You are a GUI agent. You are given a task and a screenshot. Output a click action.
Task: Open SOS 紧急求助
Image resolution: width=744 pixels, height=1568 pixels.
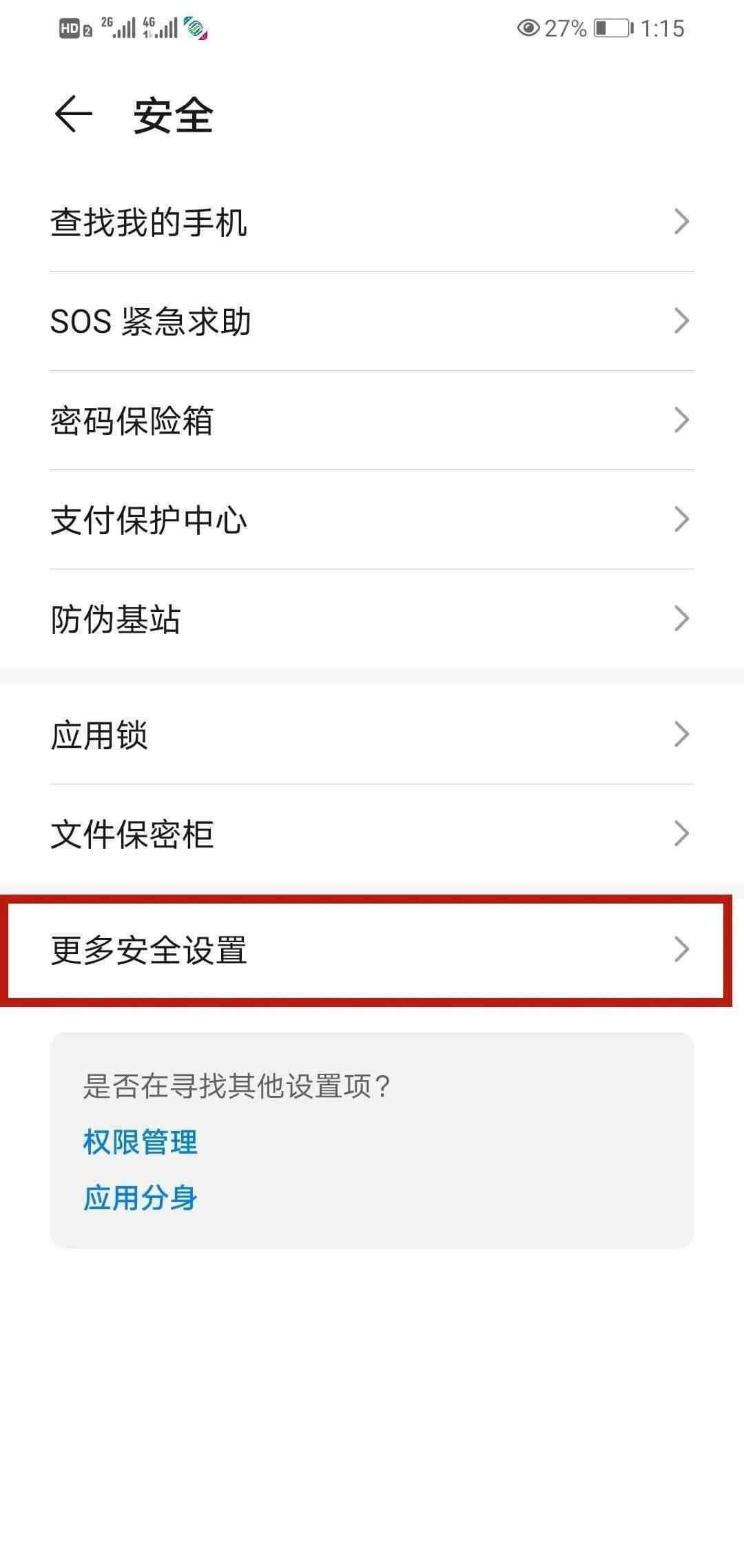[x=372, y=321]
